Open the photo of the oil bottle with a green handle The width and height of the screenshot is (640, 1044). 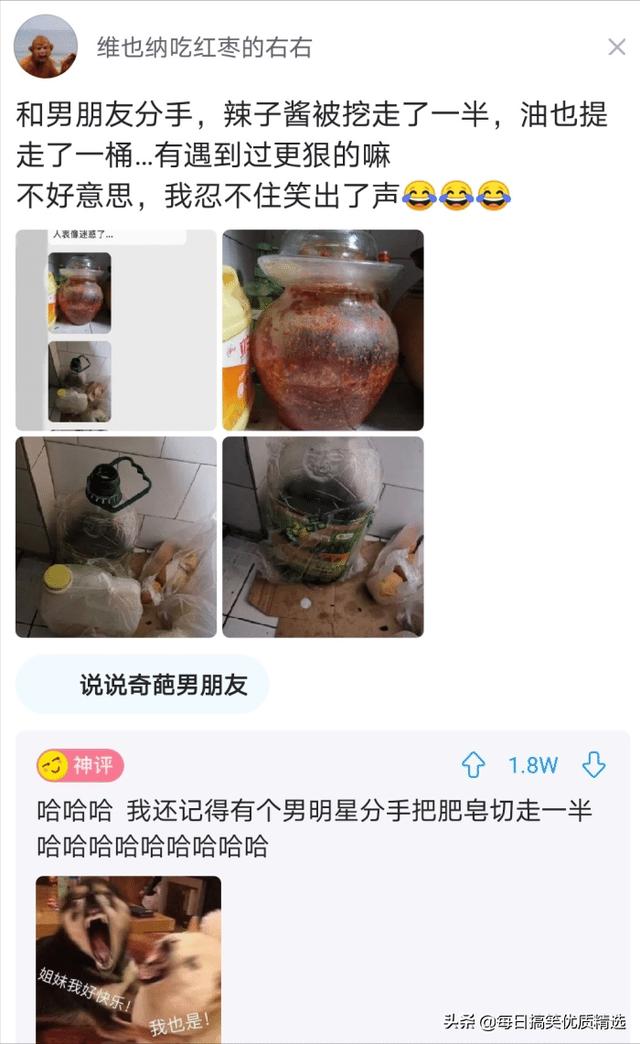pyautogui.click(x=116, y=537)
